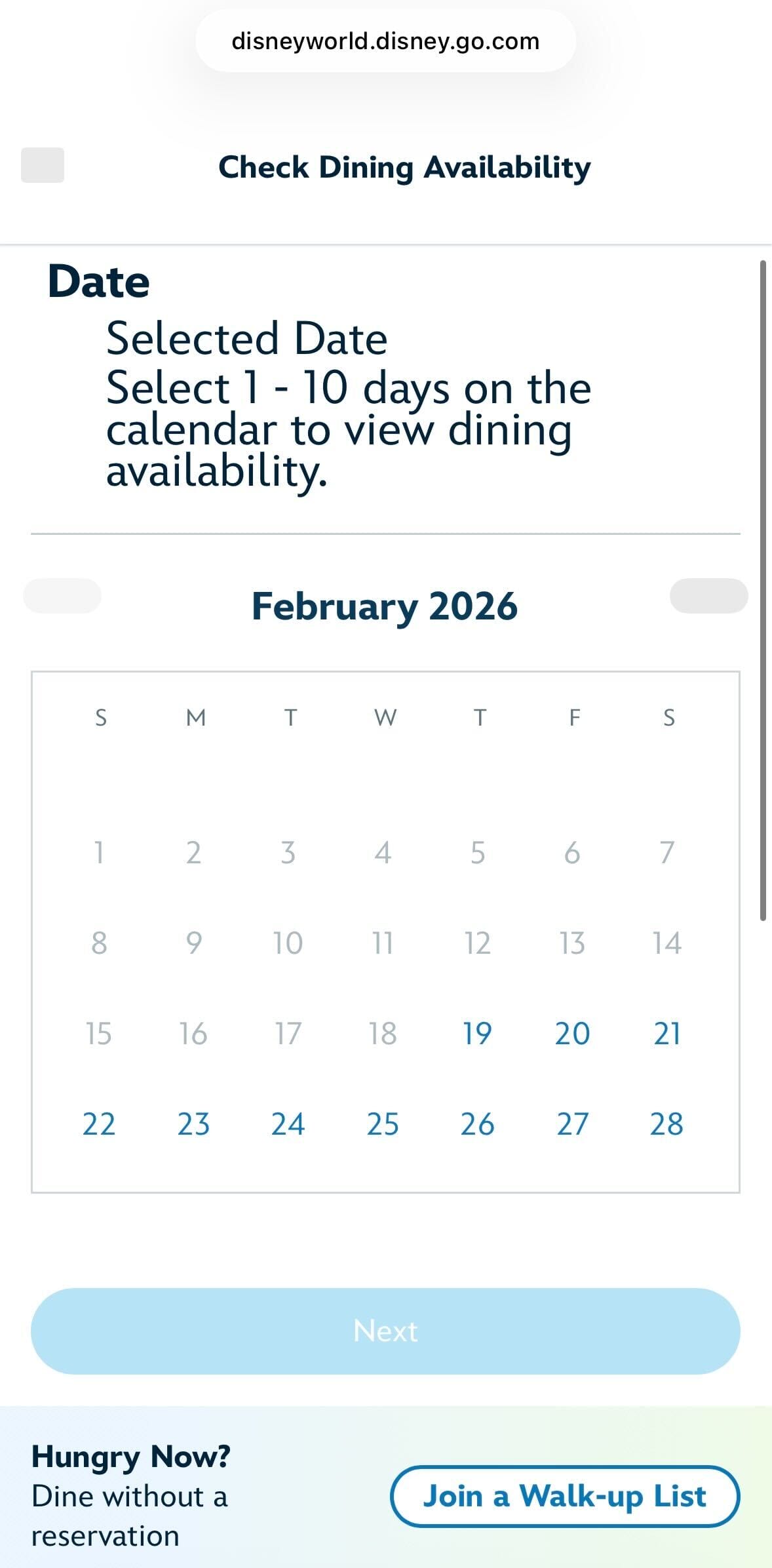This screenshot has width=772, height=1568.
Task: Choose February 26 as the date
Action: tap(477, 1124)
